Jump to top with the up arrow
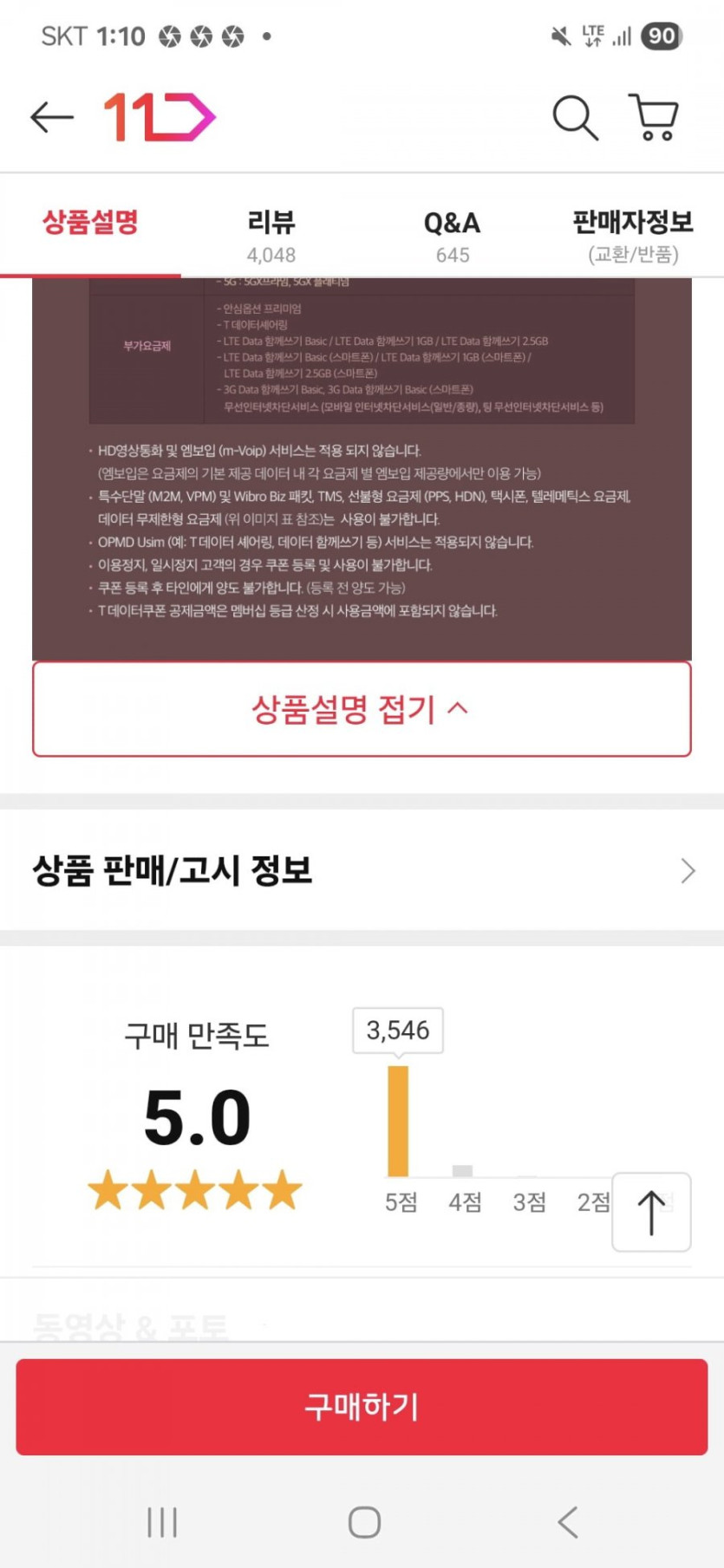Image resolution: width=724 pixels, height=1568 pixels. 651,1212
